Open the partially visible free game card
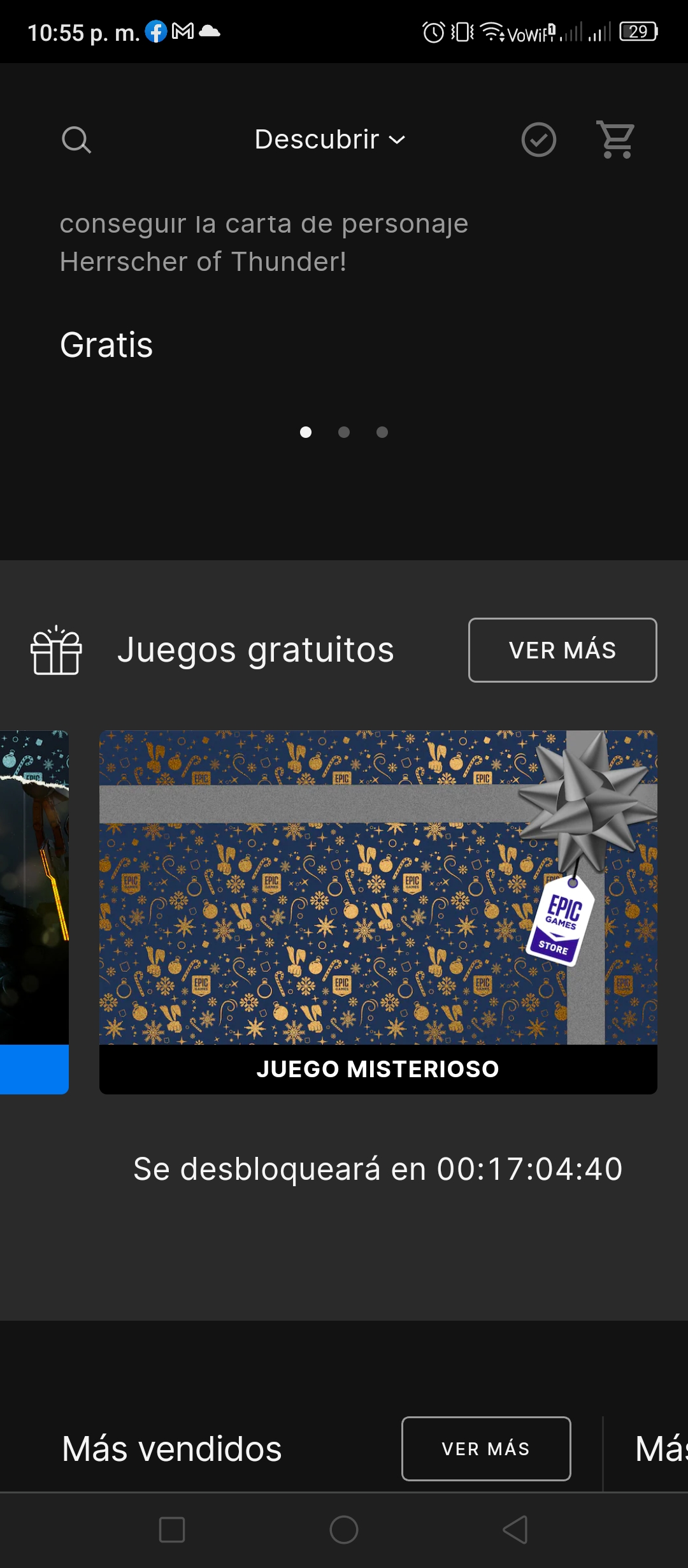The width and height of the screenshot is (688, 1568). pyautogui.click(x=34, y=912)
